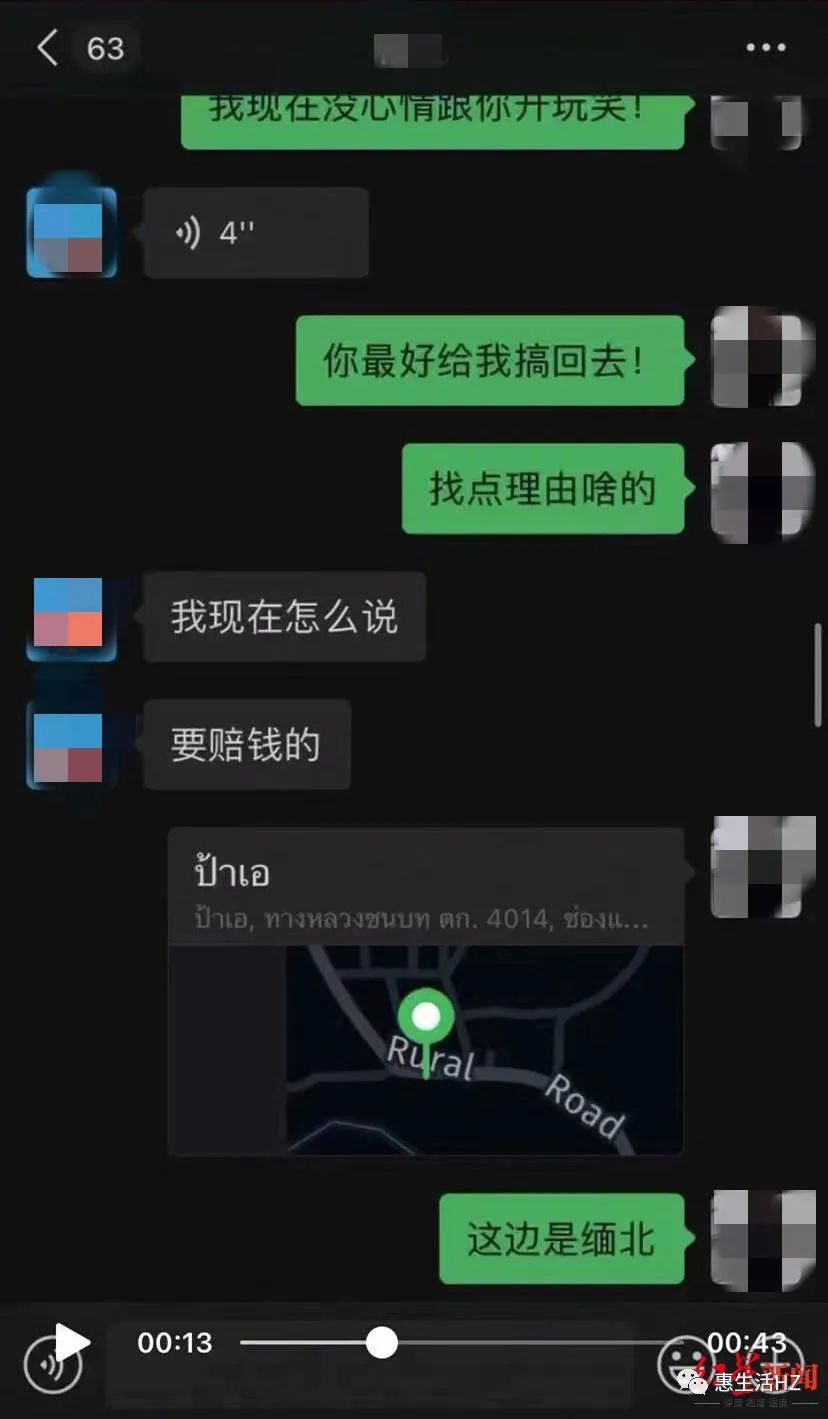The image size is (828, 1419).
Task: Tap the video progress slider
Action: [x=382, y=1343]
